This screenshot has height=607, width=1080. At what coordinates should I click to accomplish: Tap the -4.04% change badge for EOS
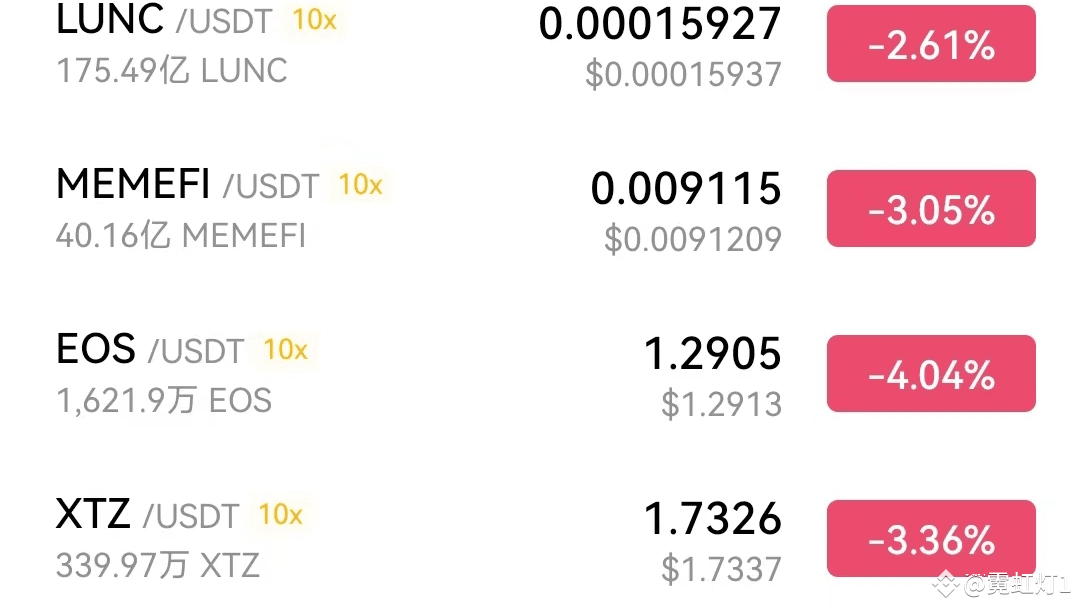[930, 375]
